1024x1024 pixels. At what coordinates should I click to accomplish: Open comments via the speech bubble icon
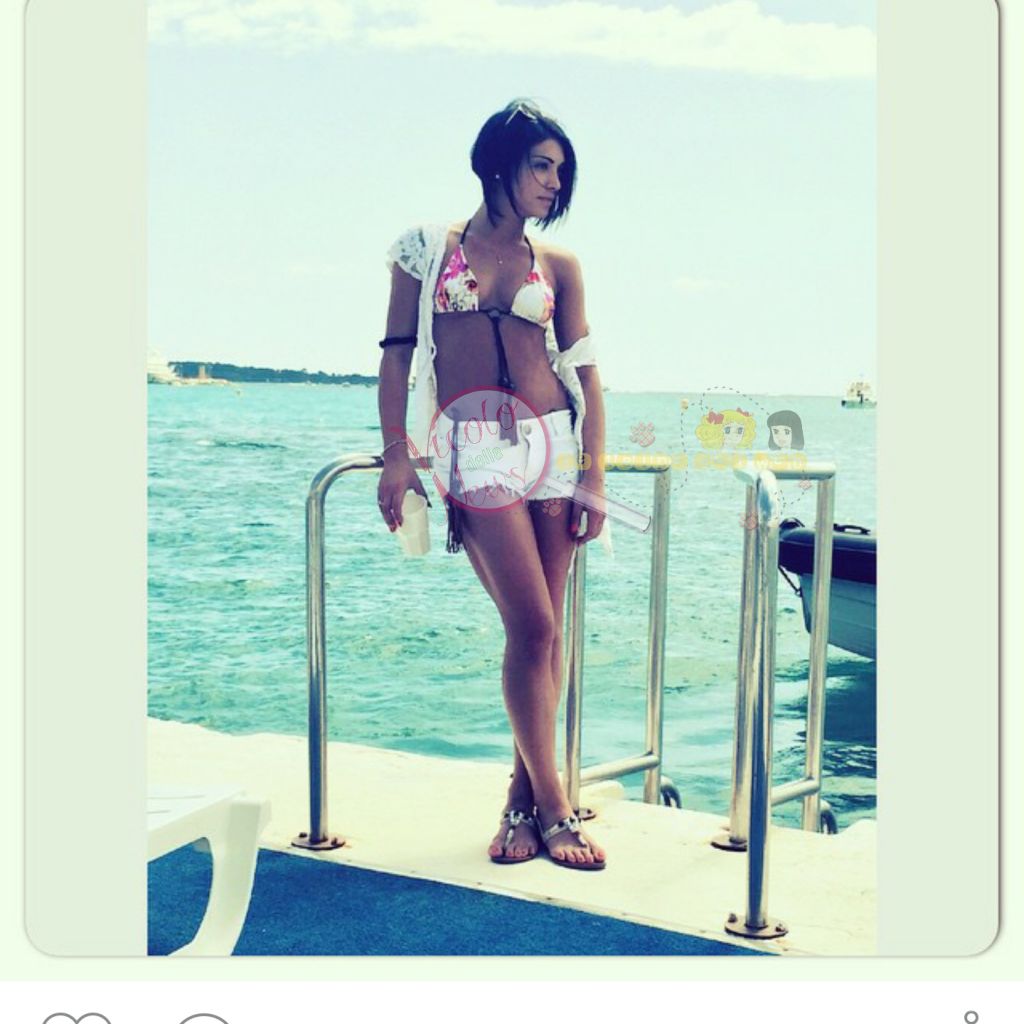pyautogui.click(x=204, y=1019)
